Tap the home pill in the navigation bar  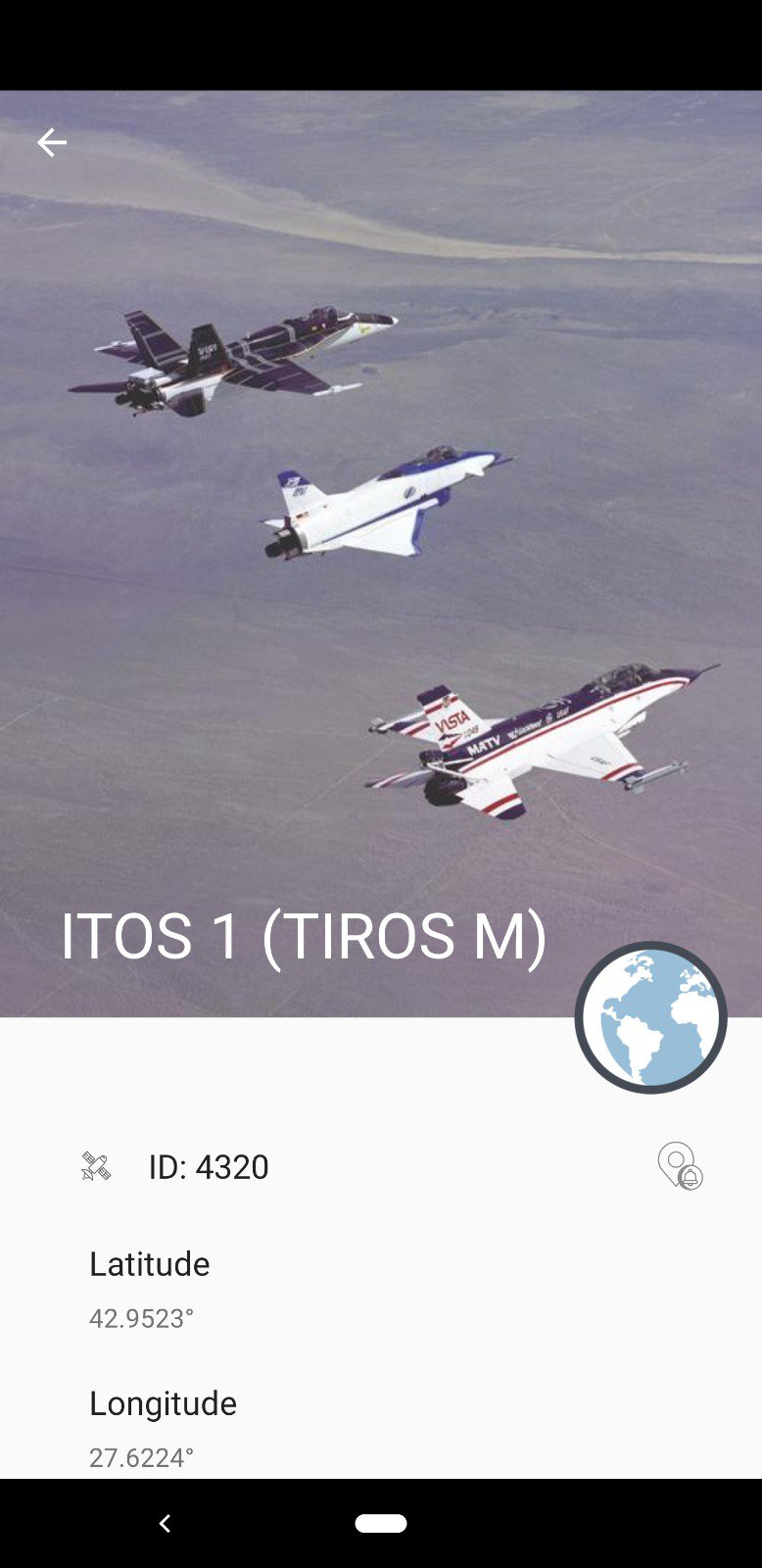[381, 1523]
